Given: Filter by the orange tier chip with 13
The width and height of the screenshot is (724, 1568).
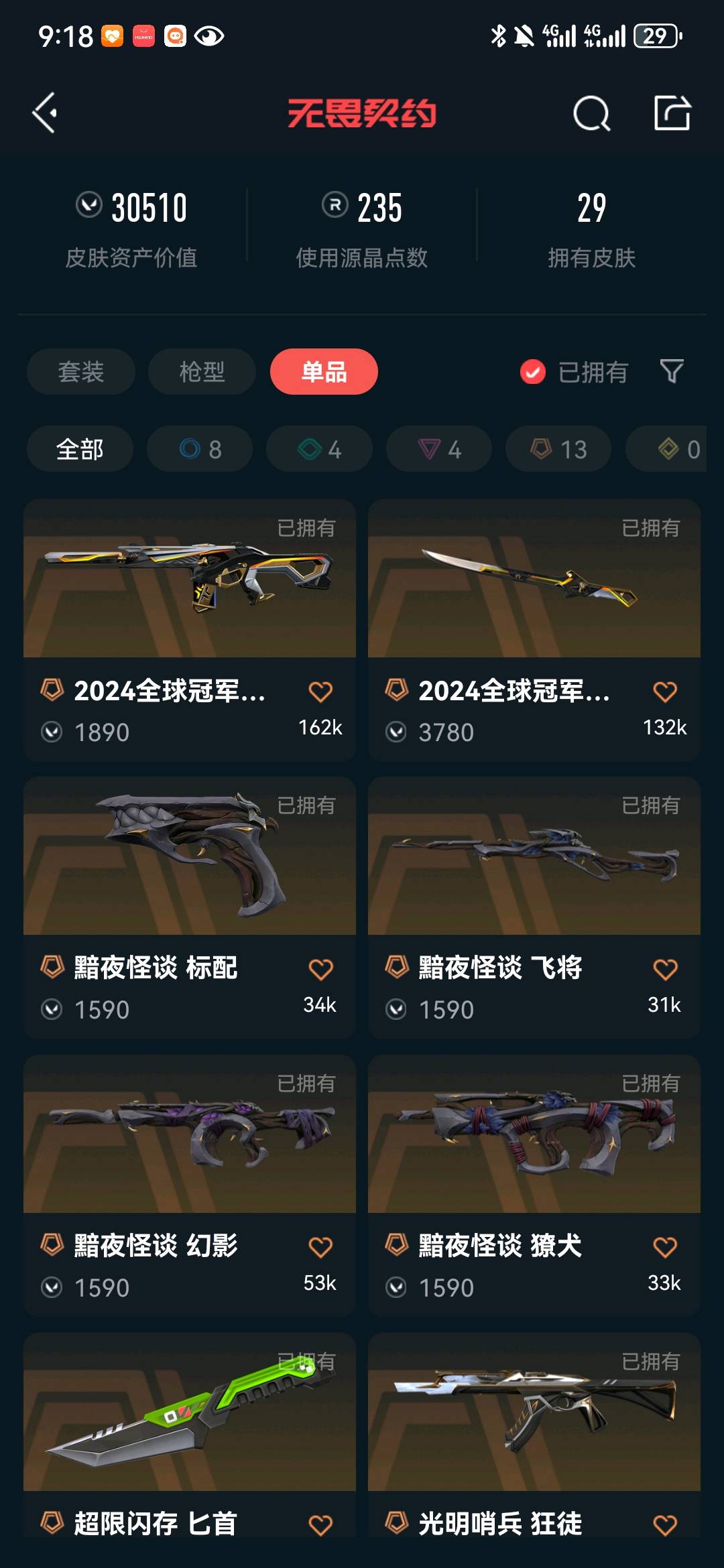Looking at the screenshot, I should [x=558, y=449].
